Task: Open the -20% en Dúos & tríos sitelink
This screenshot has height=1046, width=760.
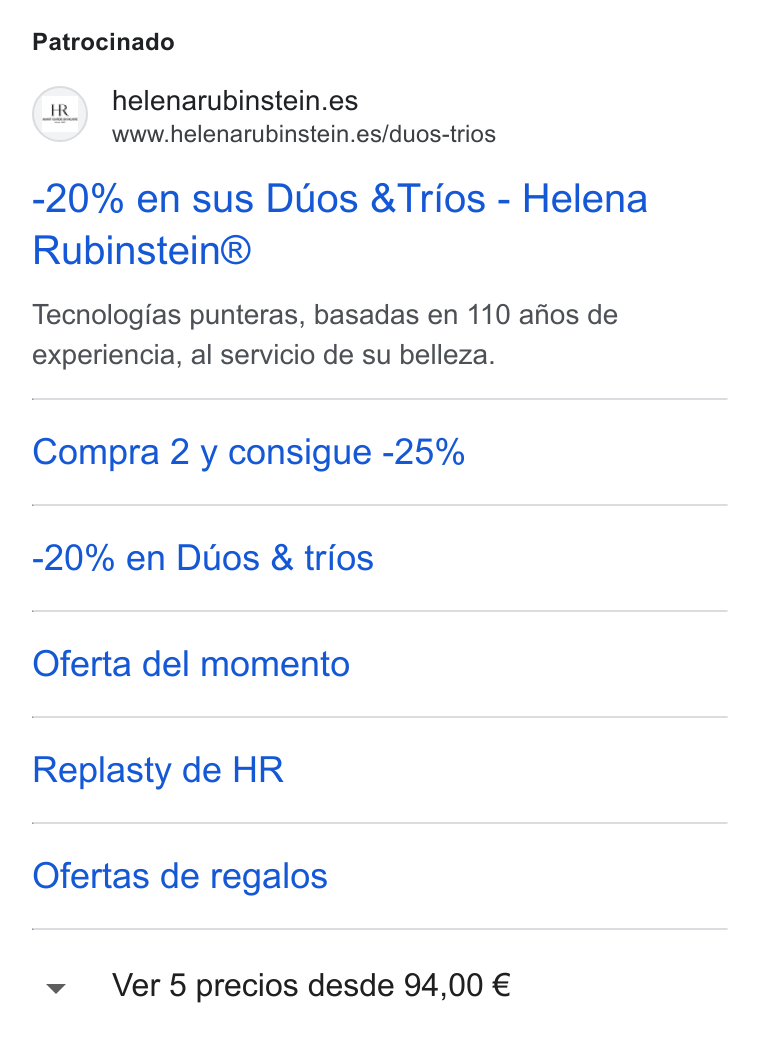Action: pos(203,558)
